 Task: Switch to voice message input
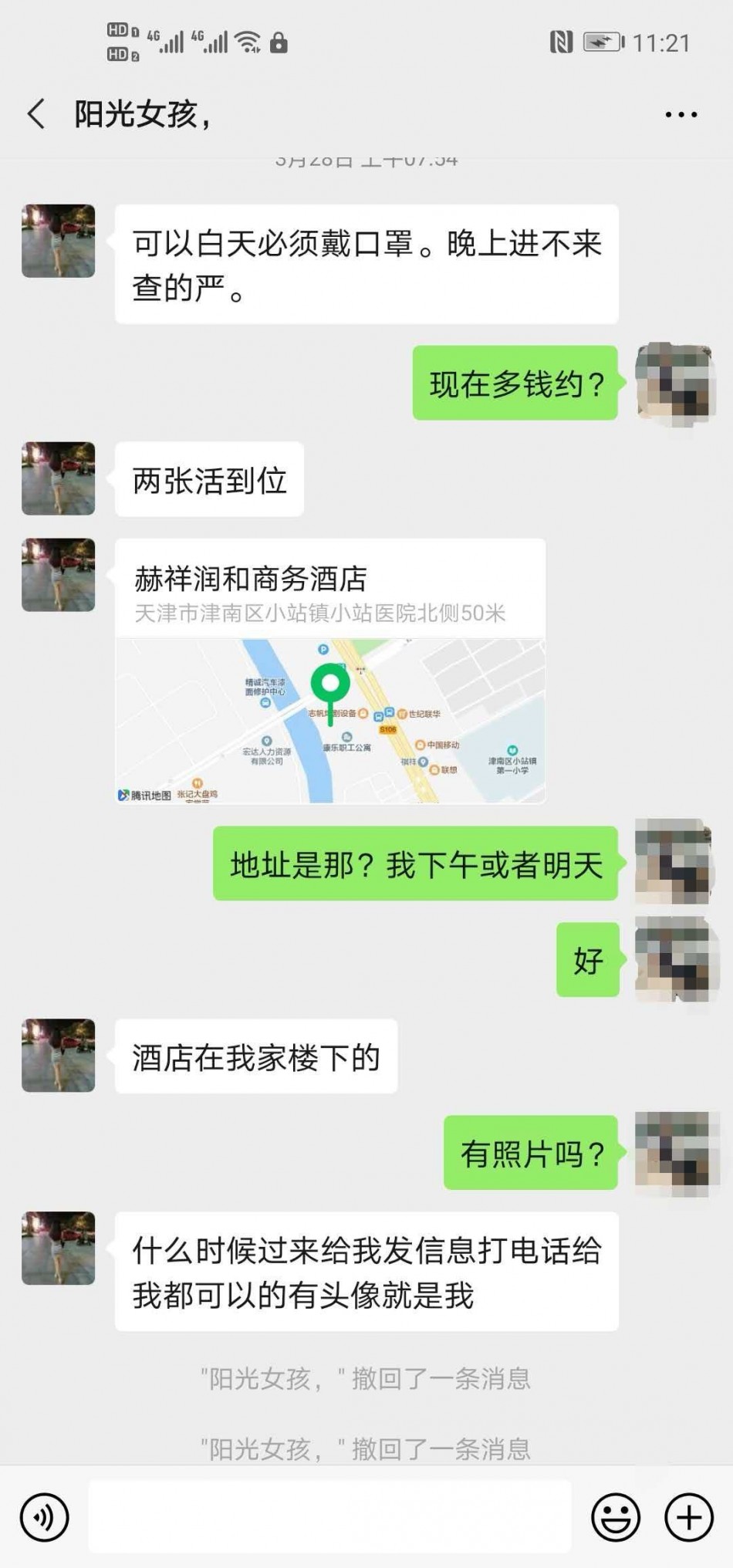pyautogui.click(x=45, y=1517)
